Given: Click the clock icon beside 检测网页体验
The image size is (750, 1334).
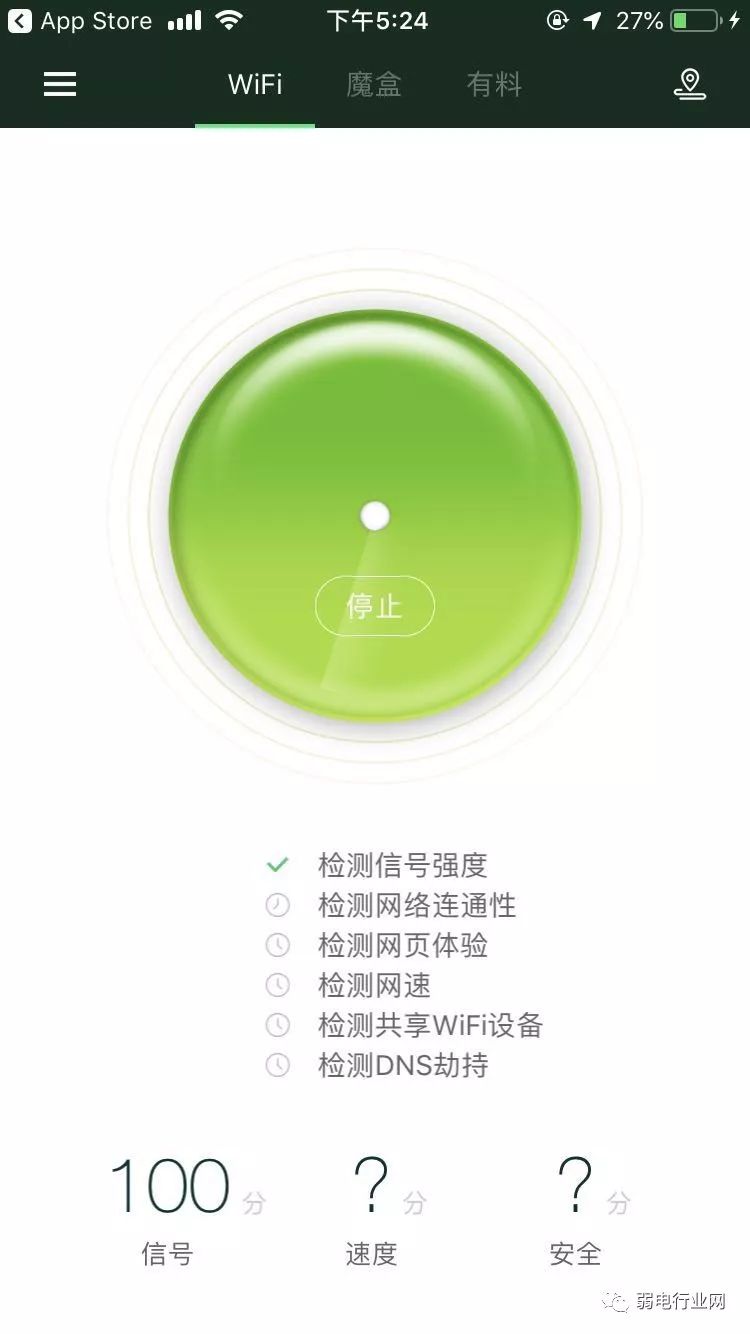Looking at the screenshot, I should 279,946.
